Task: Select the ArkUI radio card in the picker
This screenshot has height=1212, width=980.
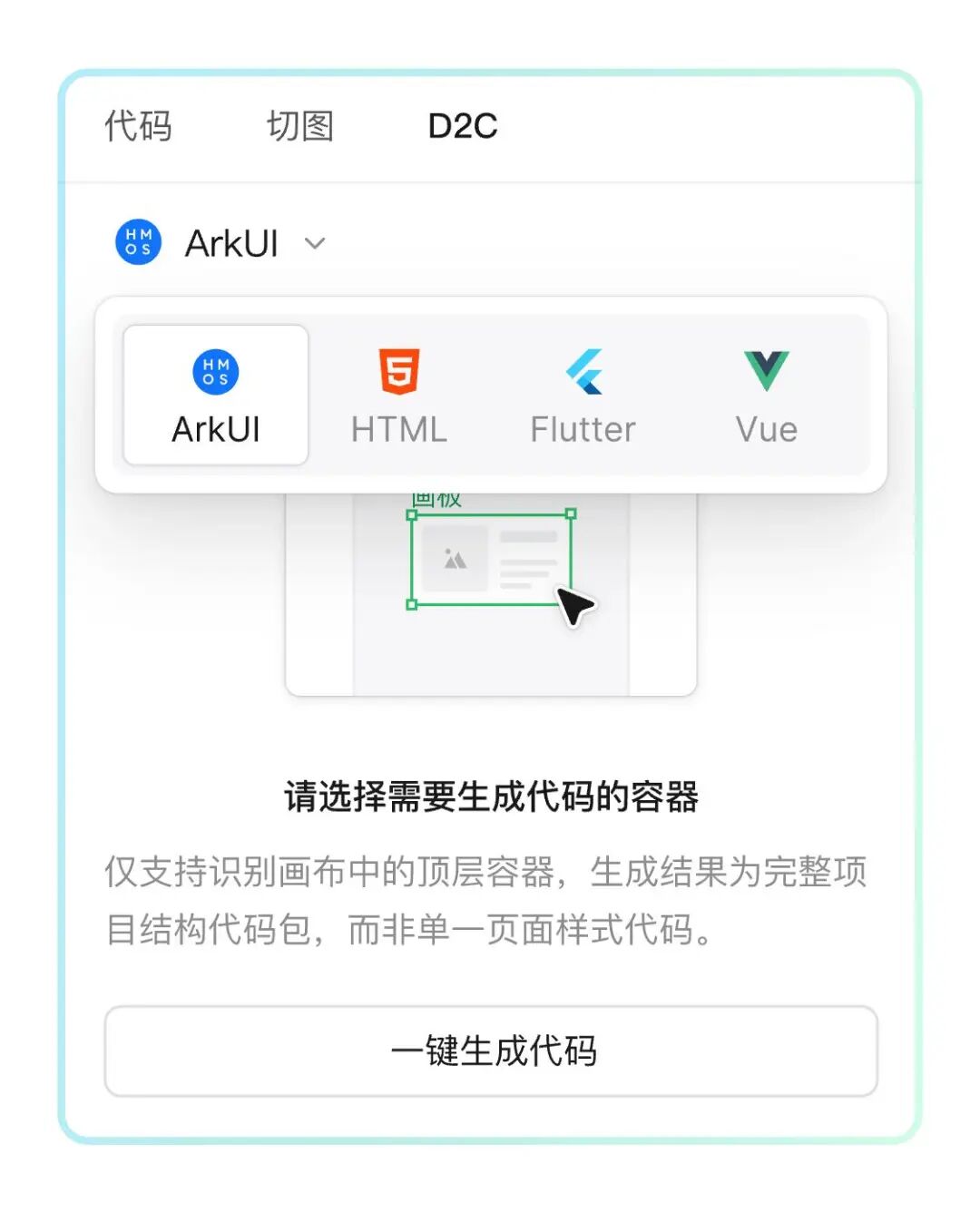Action: pyautogui.click(x=214, y=394)
